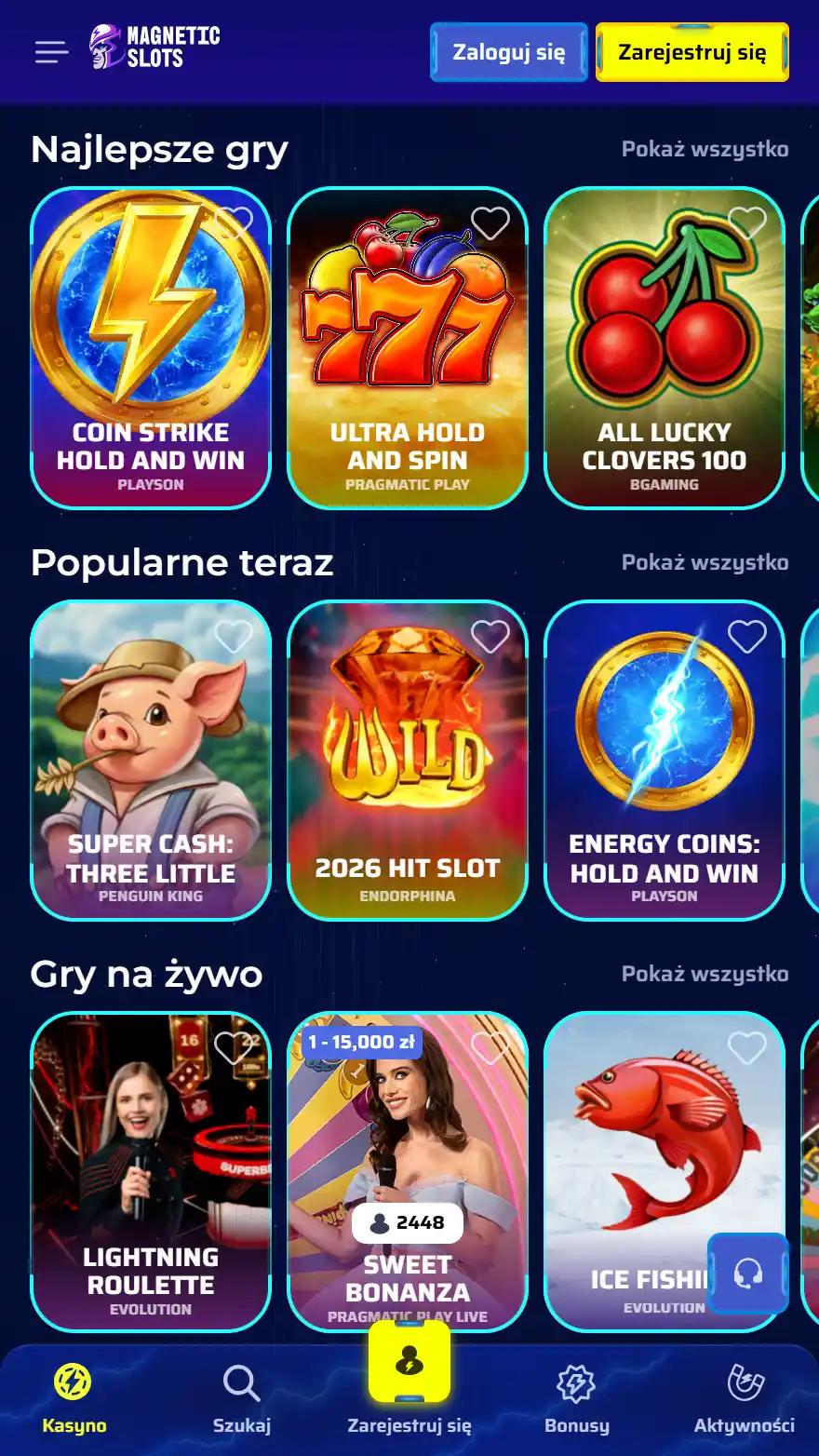
Task: Favorite Coin Strike Hold and Win
Action: (x=235, y=222)
